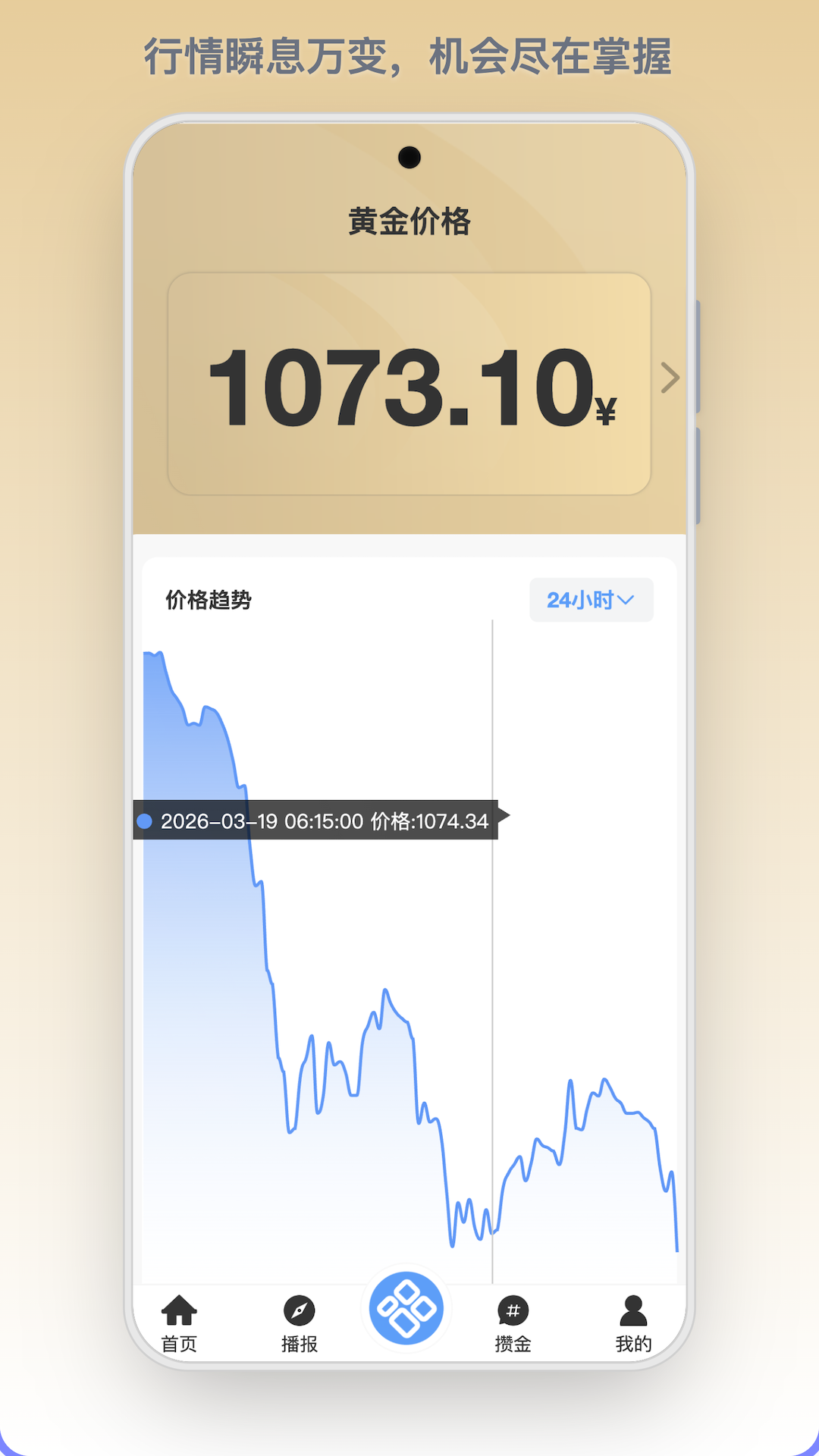Expand the time selector chevron next to 24小时
The width and height of the screenshot is (819, 1456).
click(628, 600)
